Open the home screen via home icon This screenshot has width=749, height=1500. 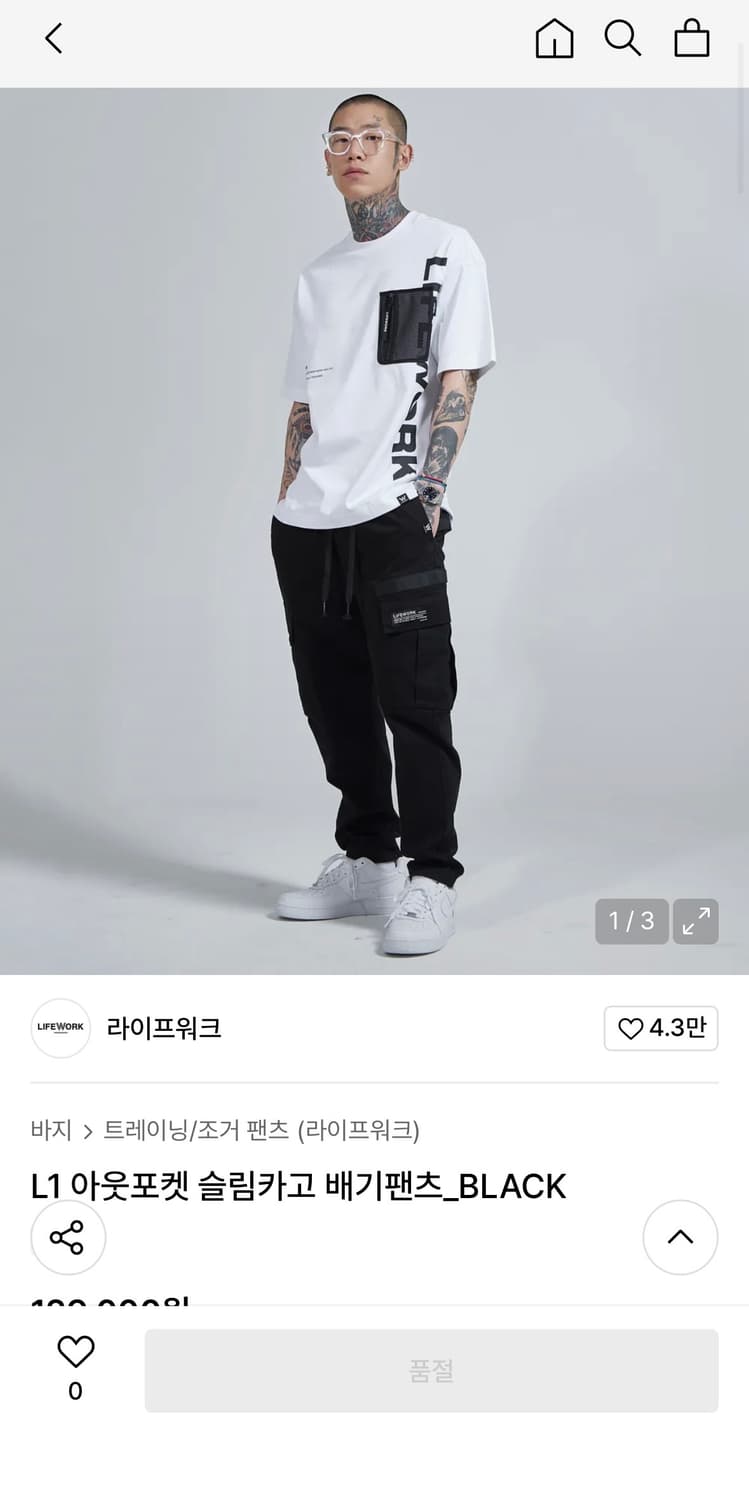[x=554, y=39]
